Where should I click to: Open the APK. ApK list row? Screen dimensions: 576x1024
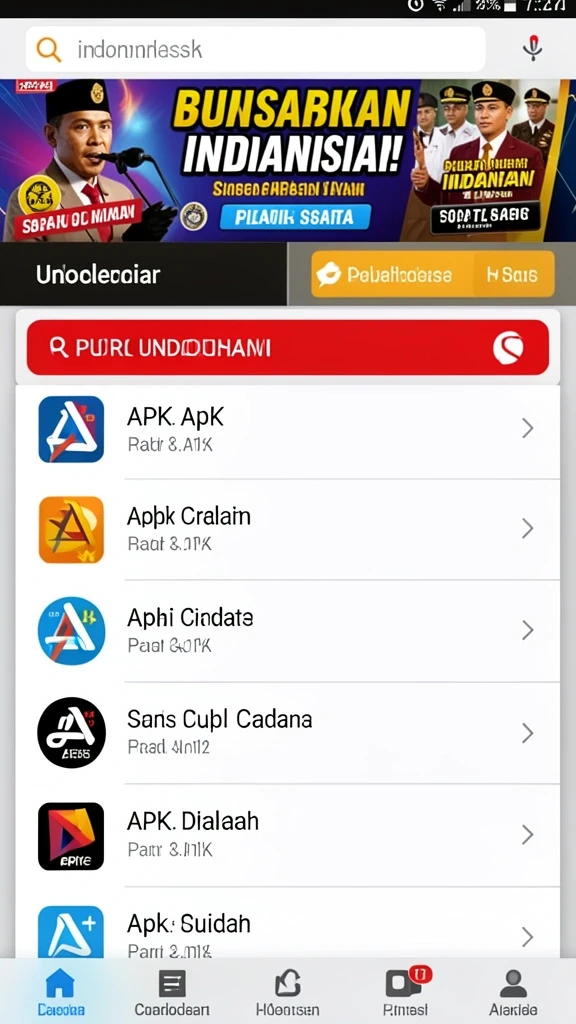coord(288,429)
